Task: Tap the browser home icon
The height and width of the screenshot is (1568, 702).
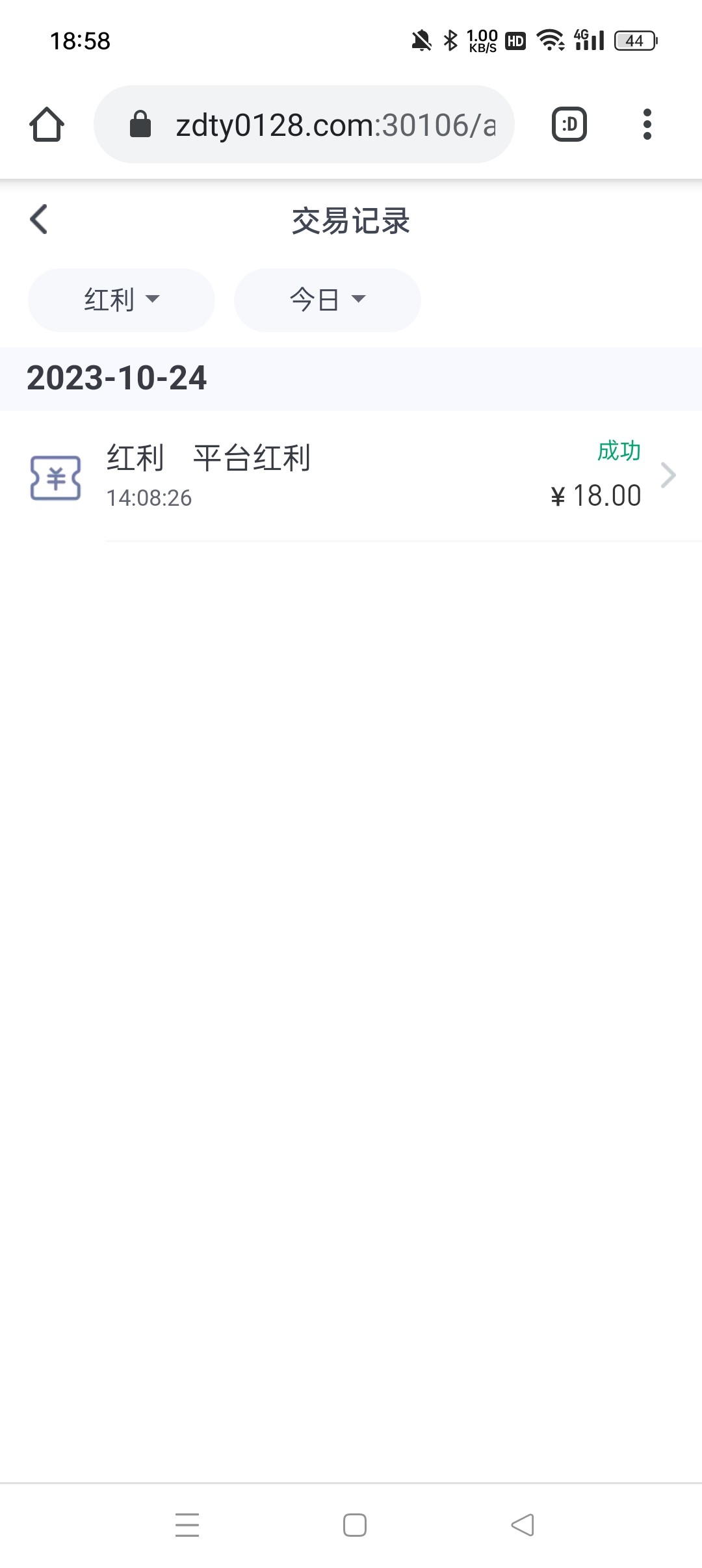Action: pos(47,124)
